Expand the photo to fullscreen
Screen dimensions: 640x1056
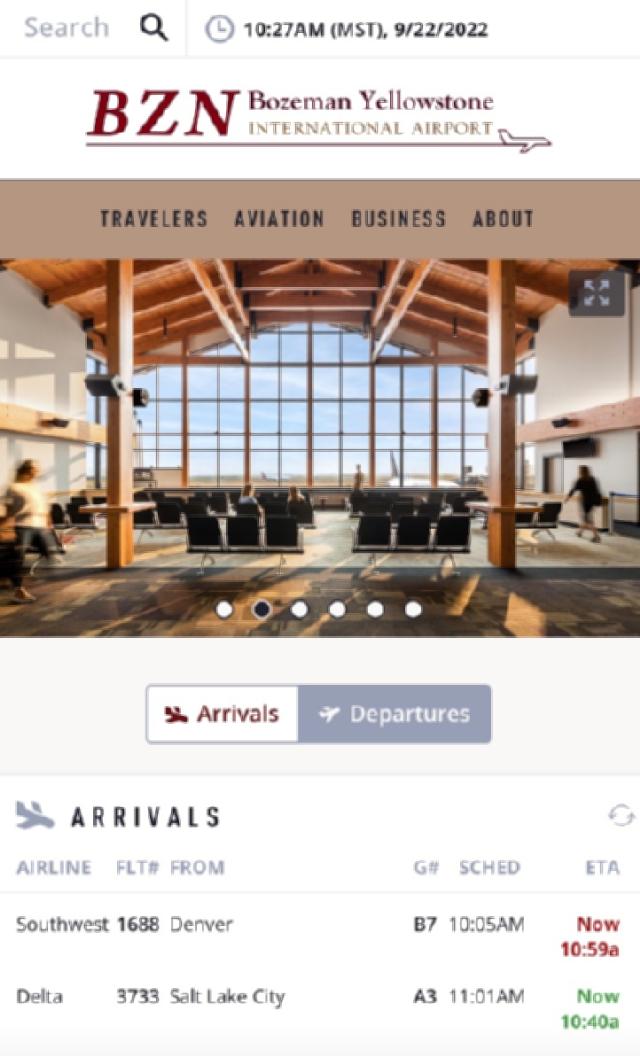[x=596, y=293]
